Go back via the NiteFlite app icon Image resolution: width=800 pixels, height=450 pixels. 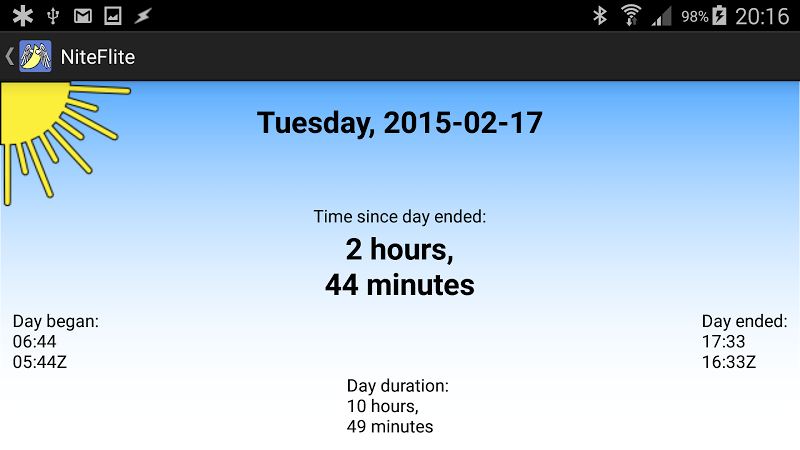click(x=34, y=57)
